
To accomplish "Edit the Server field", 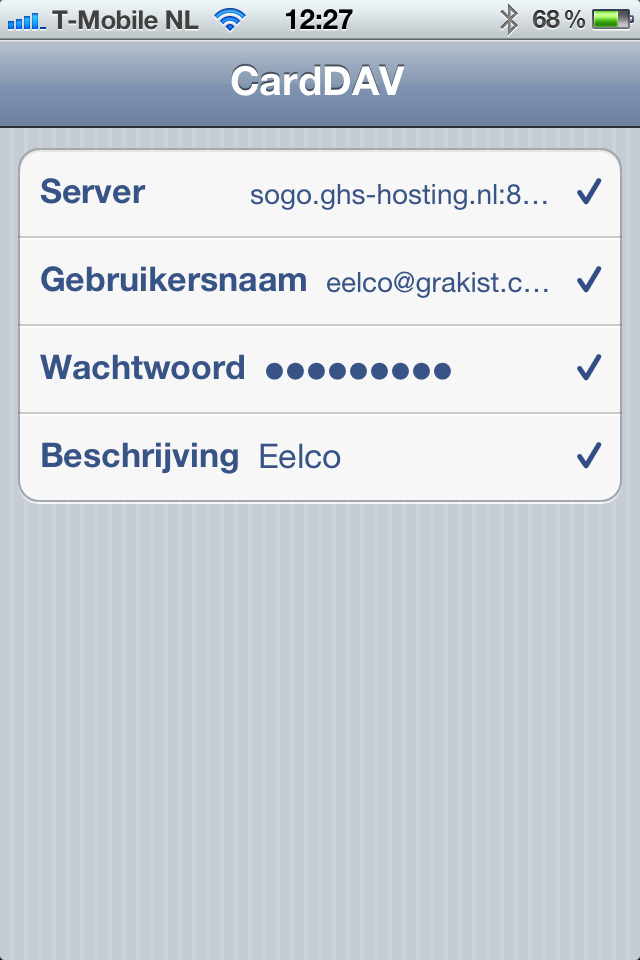I will pyautogui.click(x=398, y=194).
